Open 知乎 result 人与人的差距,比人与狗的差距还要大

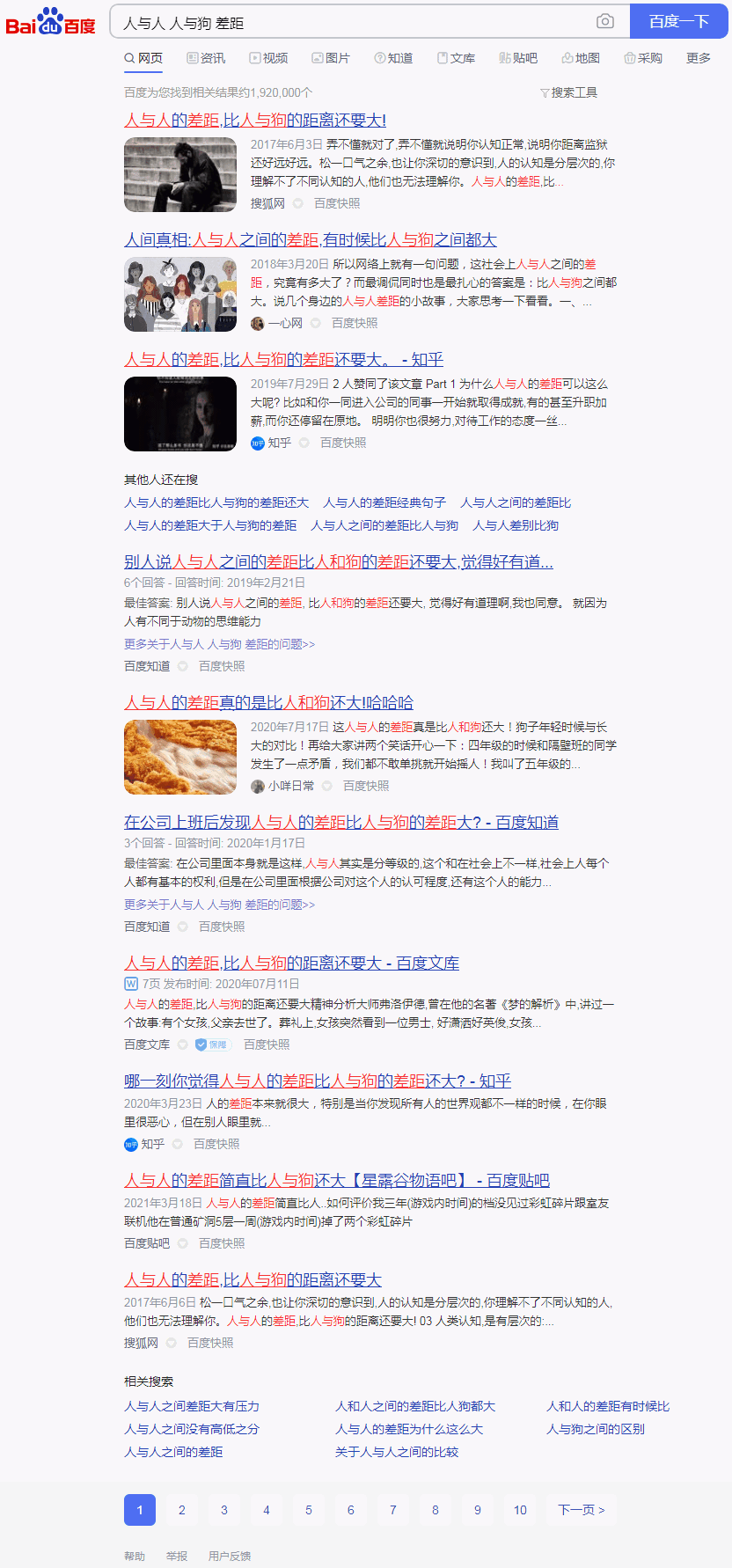283,359
